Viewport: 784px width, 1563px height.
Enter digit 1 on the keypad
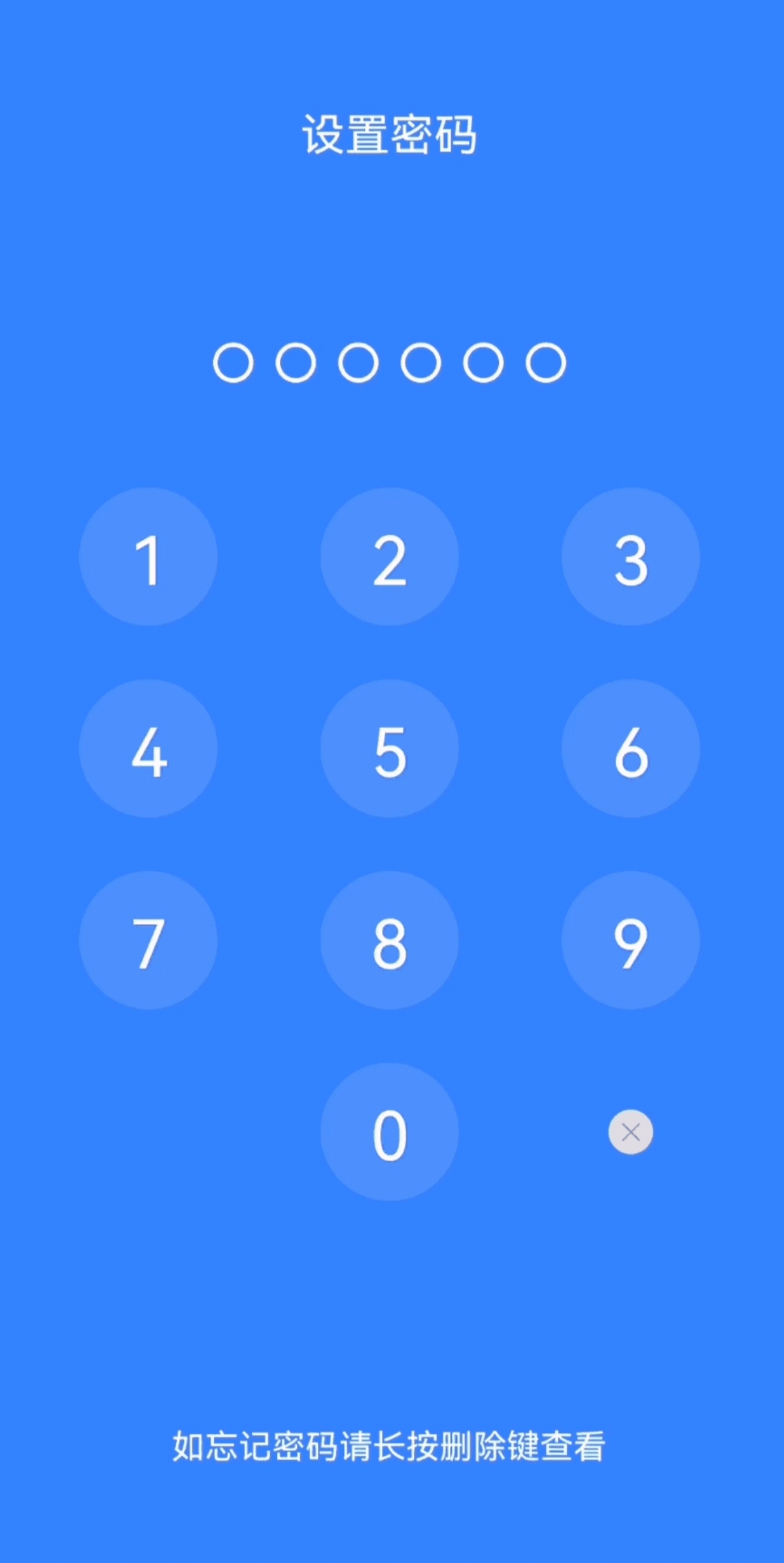[148, 557]
